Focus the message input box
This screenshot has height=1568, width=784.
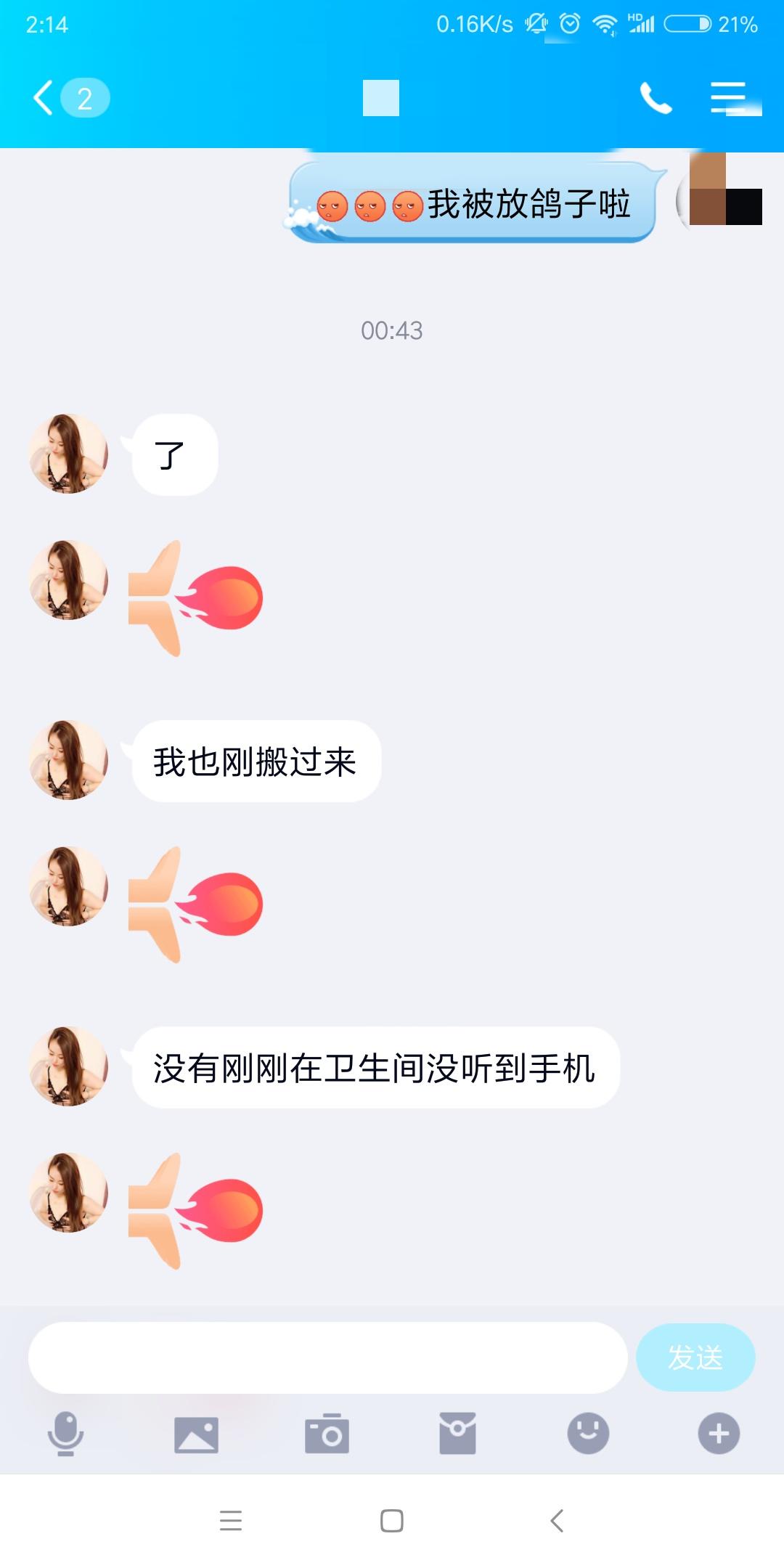[x=327, y=1357]
